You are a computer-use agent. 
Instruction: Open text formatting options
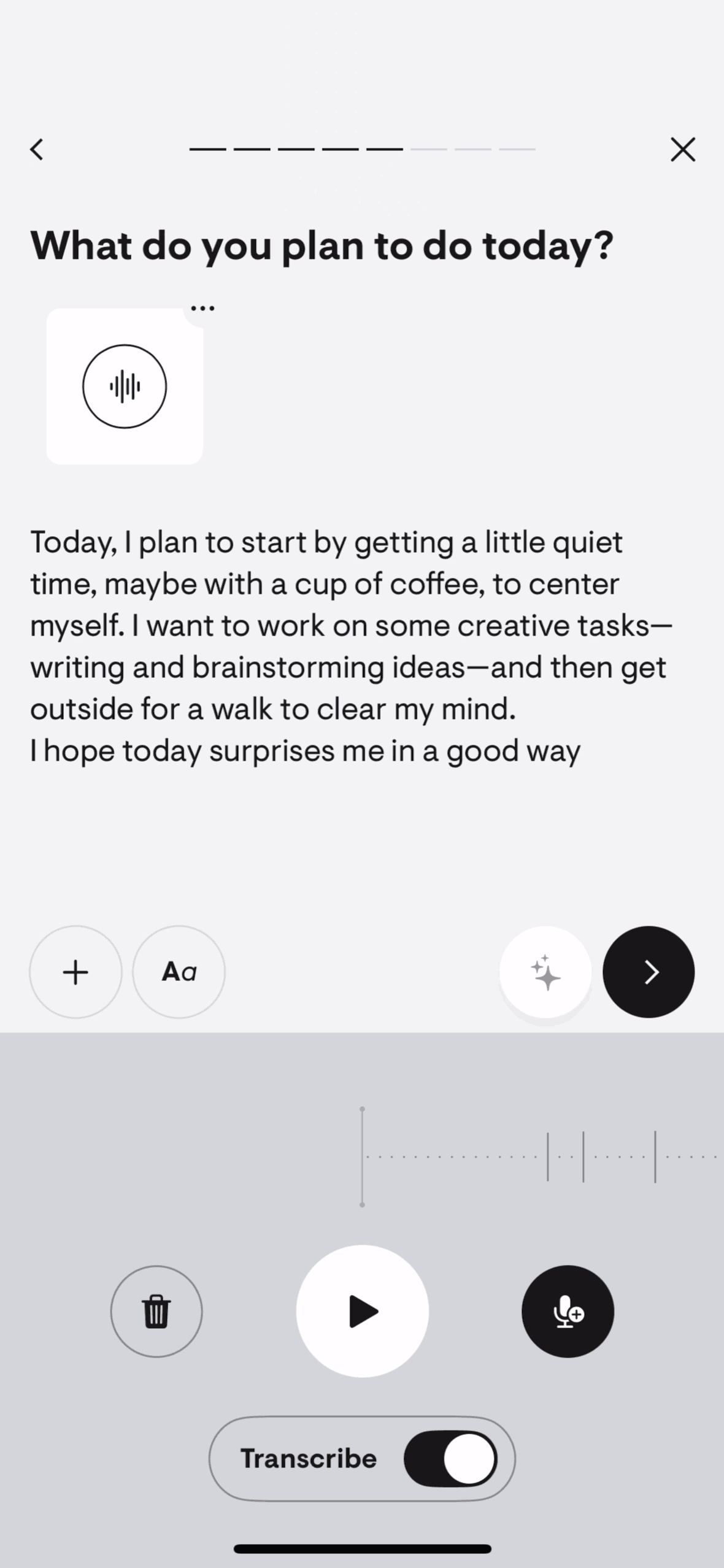point(179,972)
